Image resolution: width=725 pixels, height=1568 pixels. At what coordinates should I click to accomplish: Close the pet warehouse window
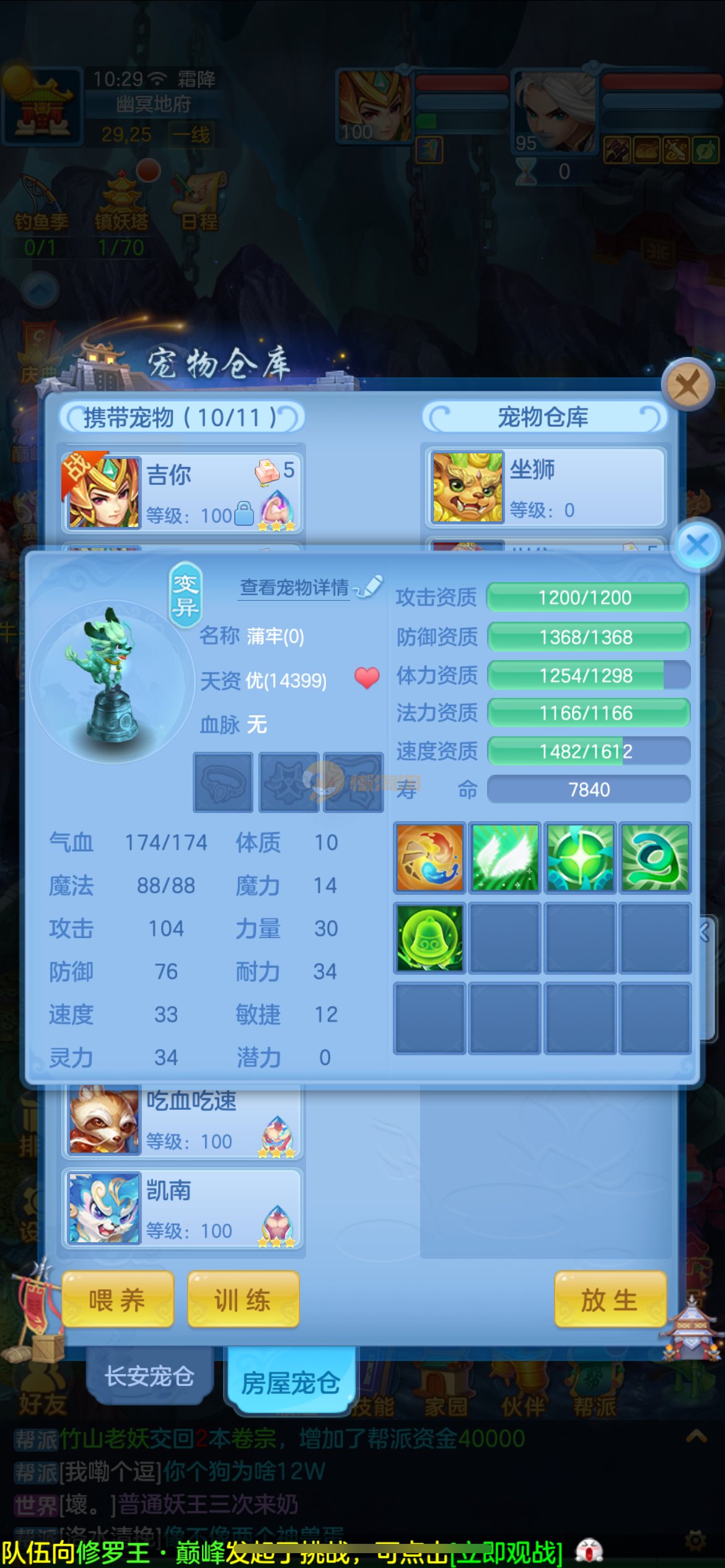tap(687, 385)
